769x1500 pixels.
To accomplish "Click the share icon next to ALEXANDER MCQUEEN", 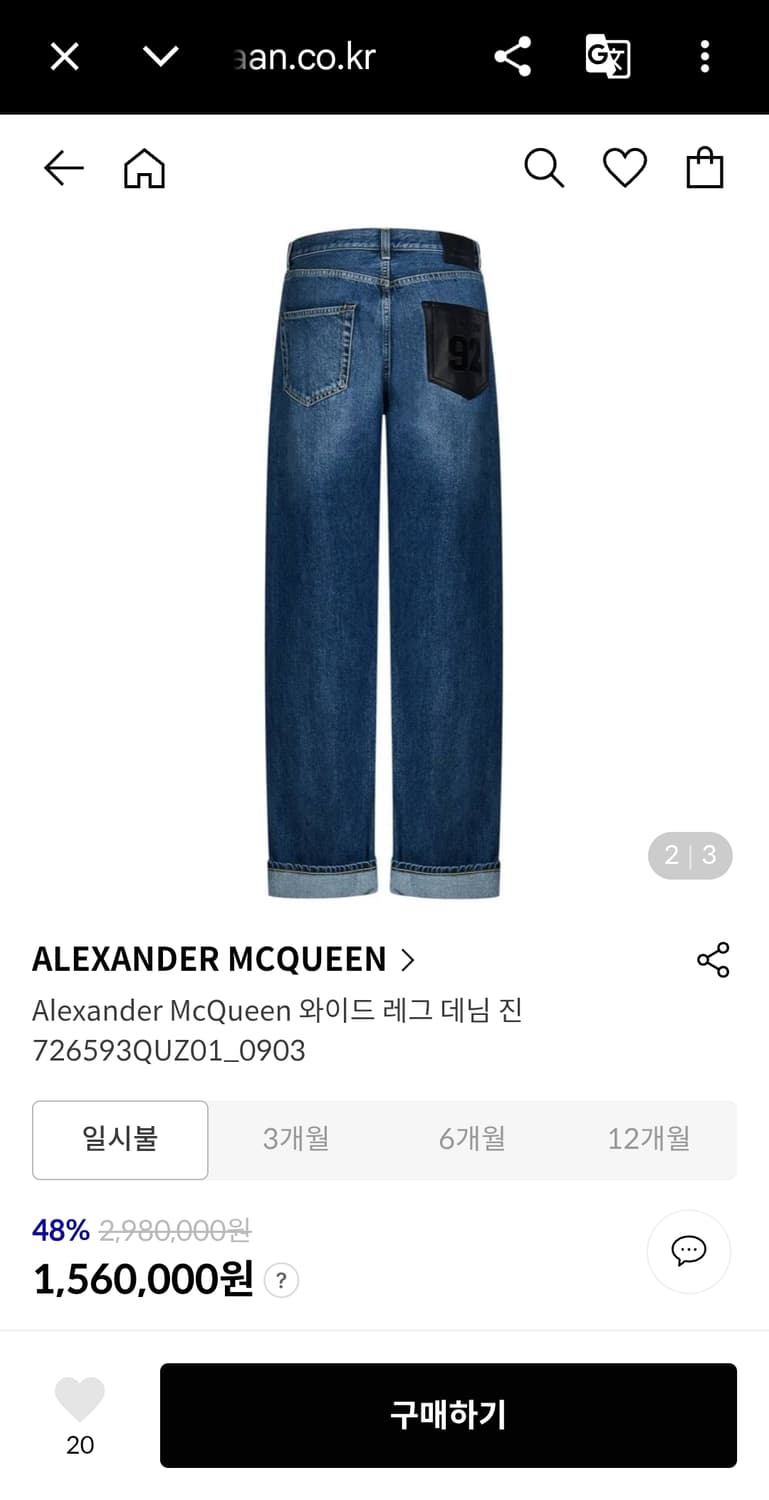I will (x=713, y=959).
